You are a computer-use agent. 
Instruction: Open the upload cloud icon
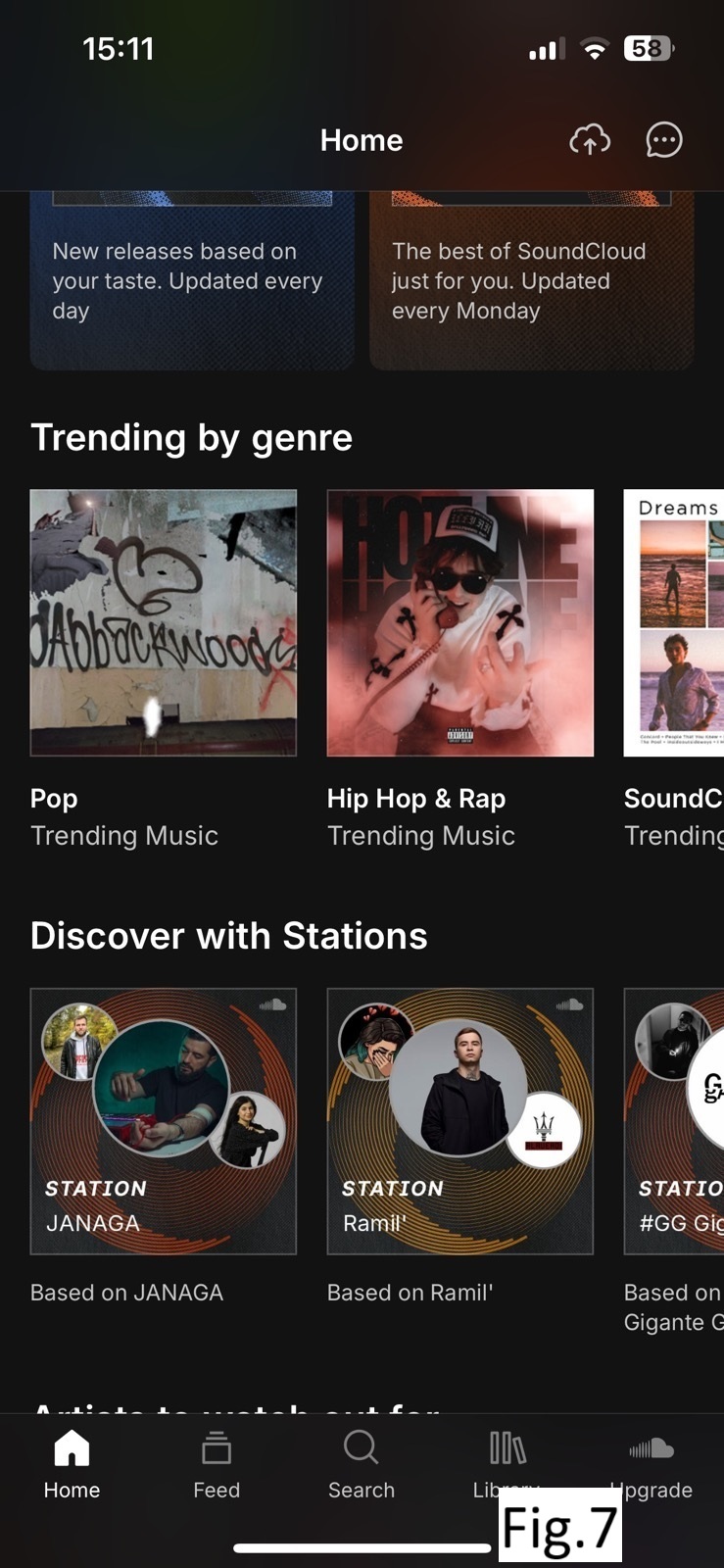(589, 140)
